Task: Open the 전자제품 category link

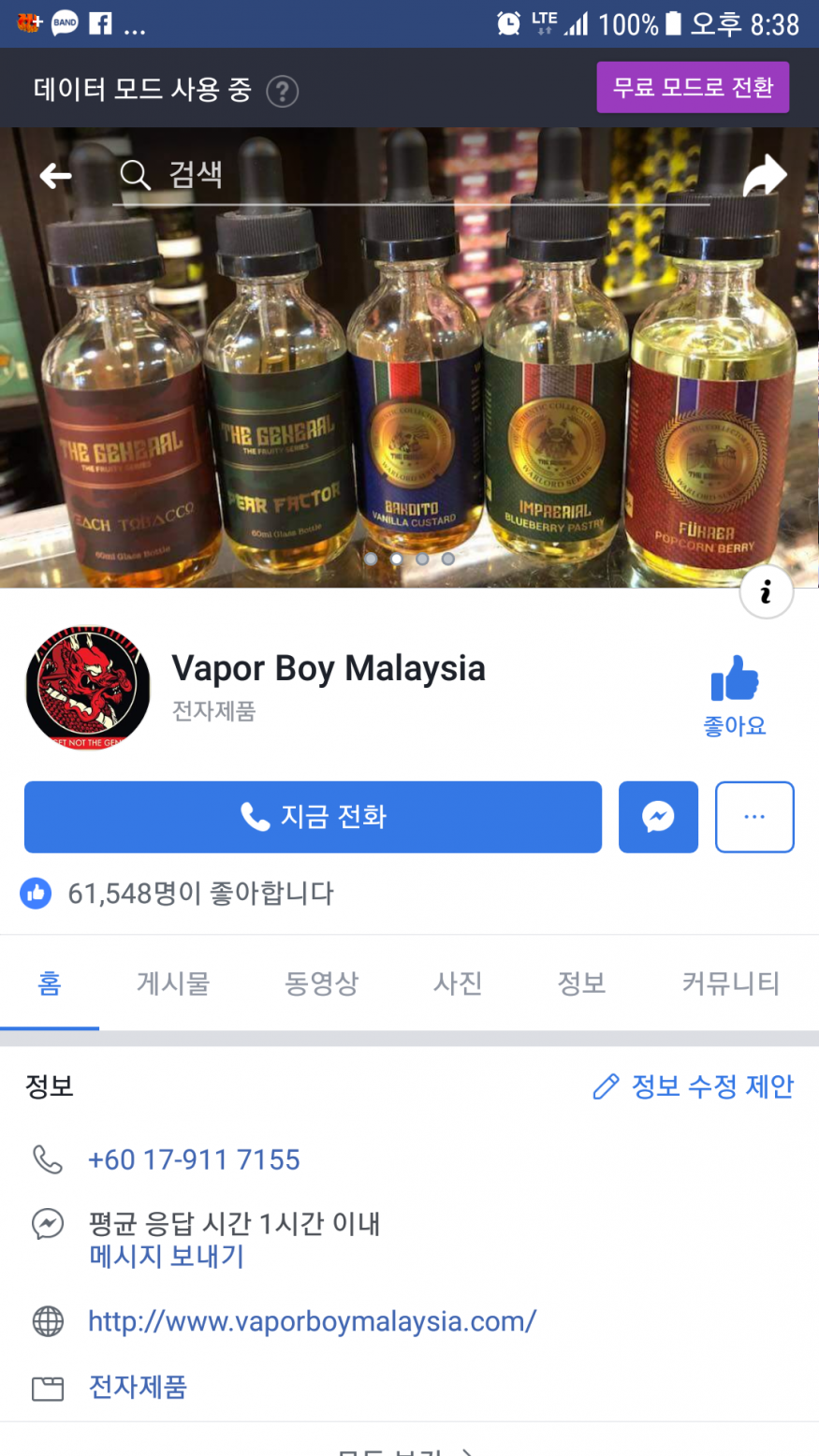Action: point(138,1387)
